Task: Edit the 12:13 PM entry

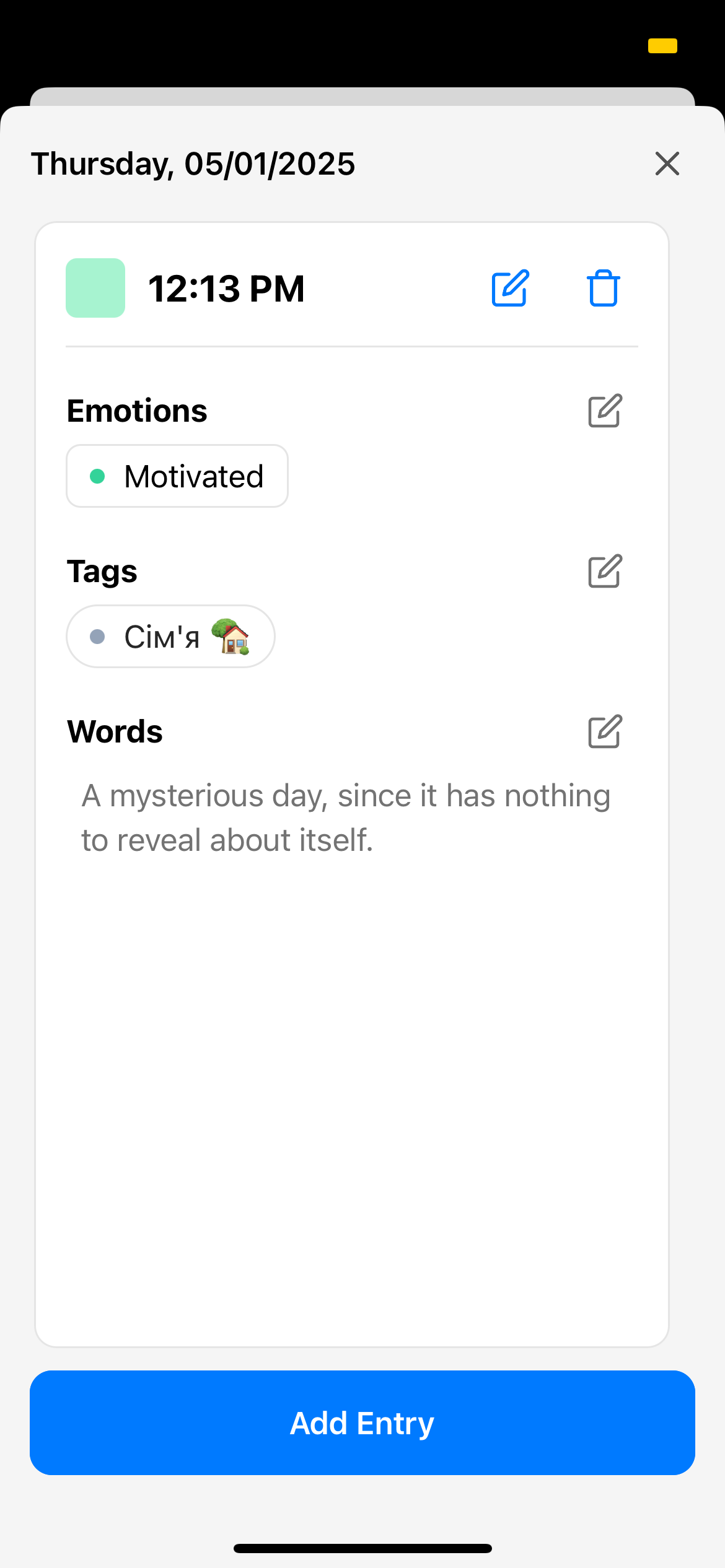Action: pyautogui.click(x=510, y=288)
